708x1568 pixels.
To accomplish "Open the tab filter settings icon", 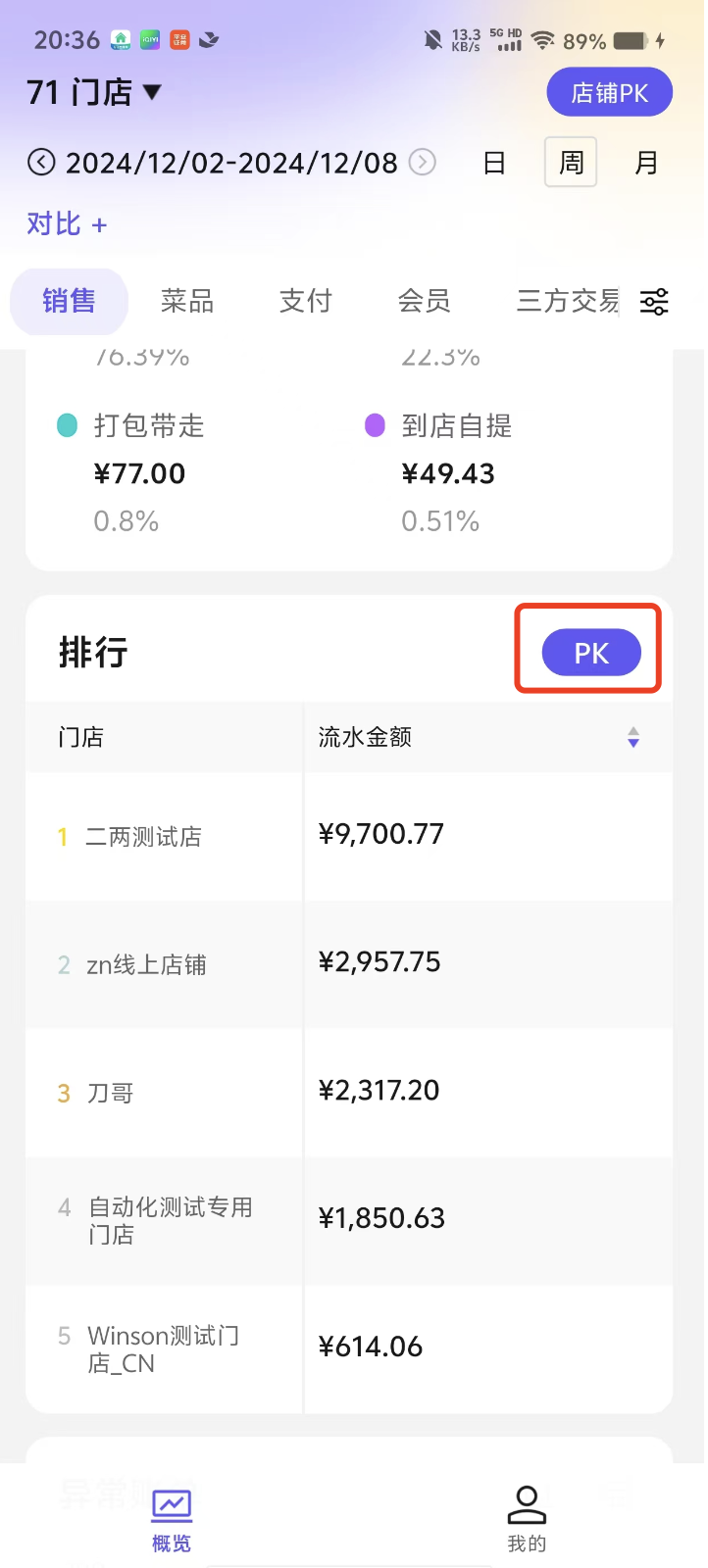I will click(654, 302).
